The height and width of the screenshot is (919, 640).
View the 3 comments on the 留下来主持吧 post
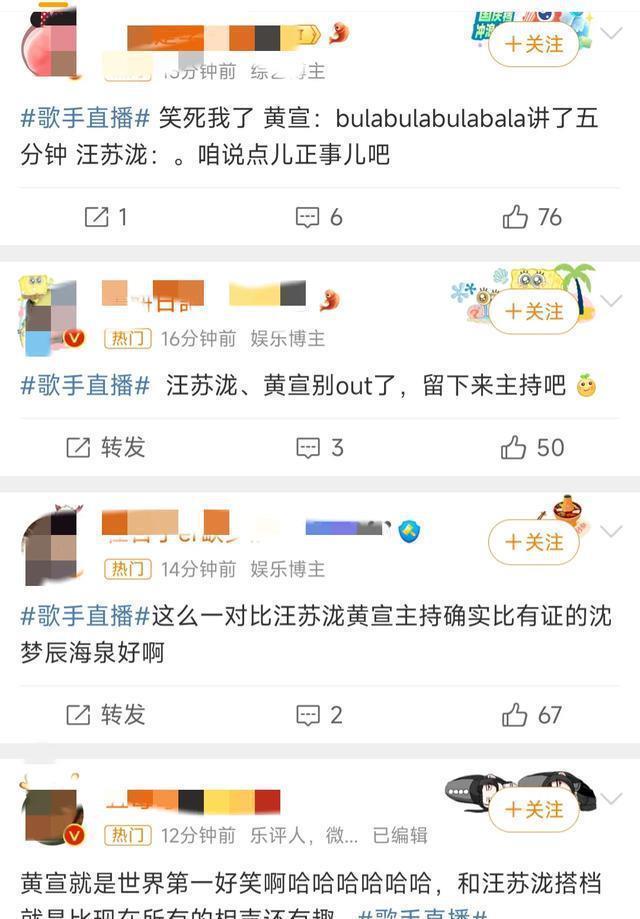(320, 447)
